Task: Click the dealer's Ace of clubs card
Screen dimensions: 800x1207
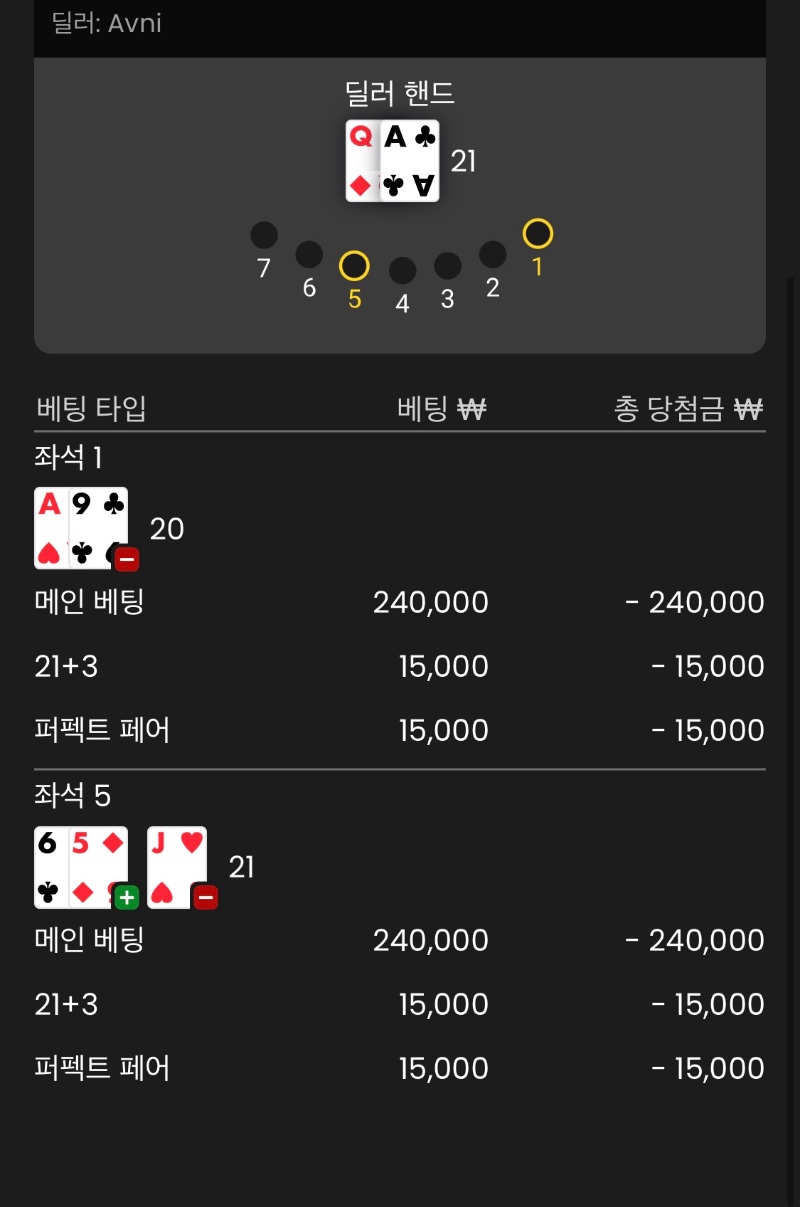Action: pos(410,160)
